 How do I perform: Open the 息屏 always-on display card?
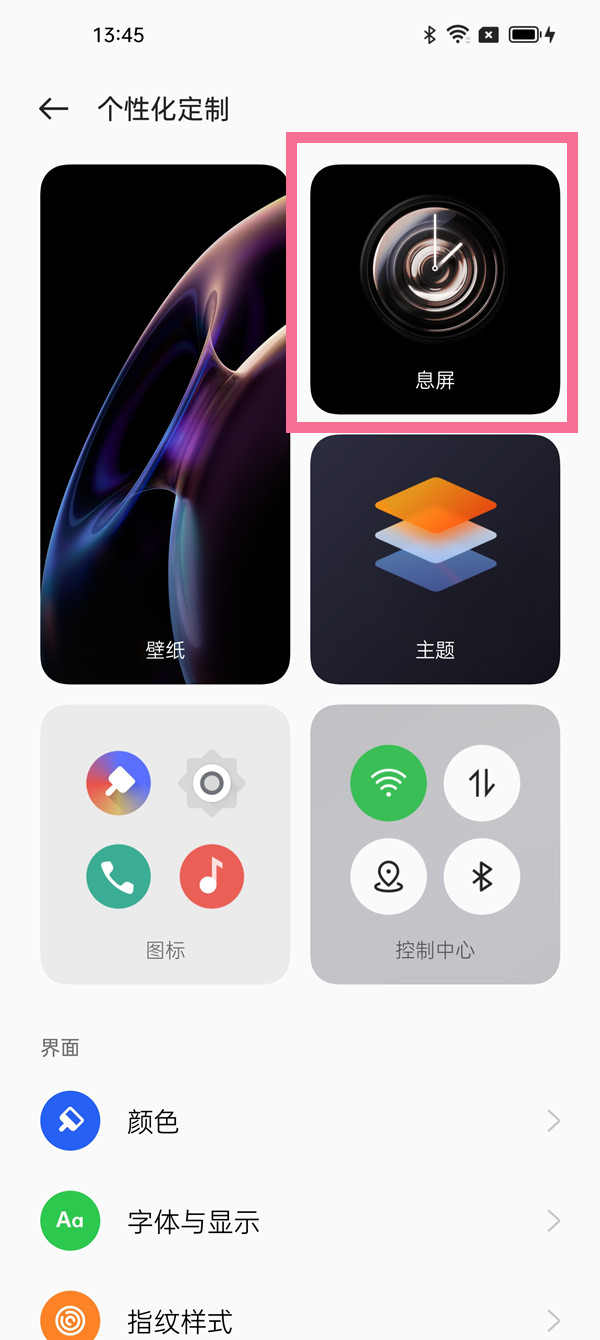[x=435, y=289]
